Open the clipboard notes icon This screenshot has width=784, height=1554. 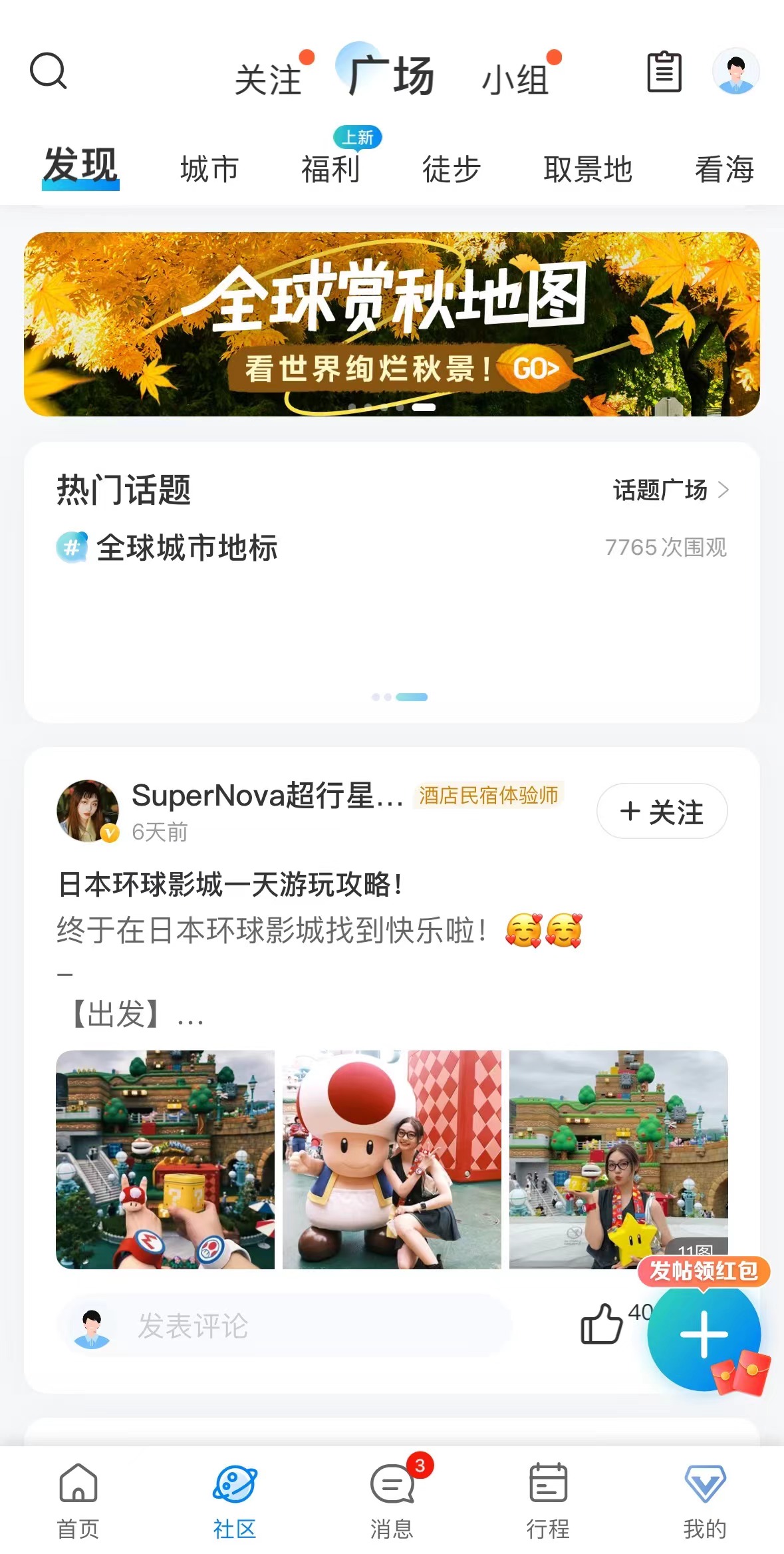click(x=664, y=72)
